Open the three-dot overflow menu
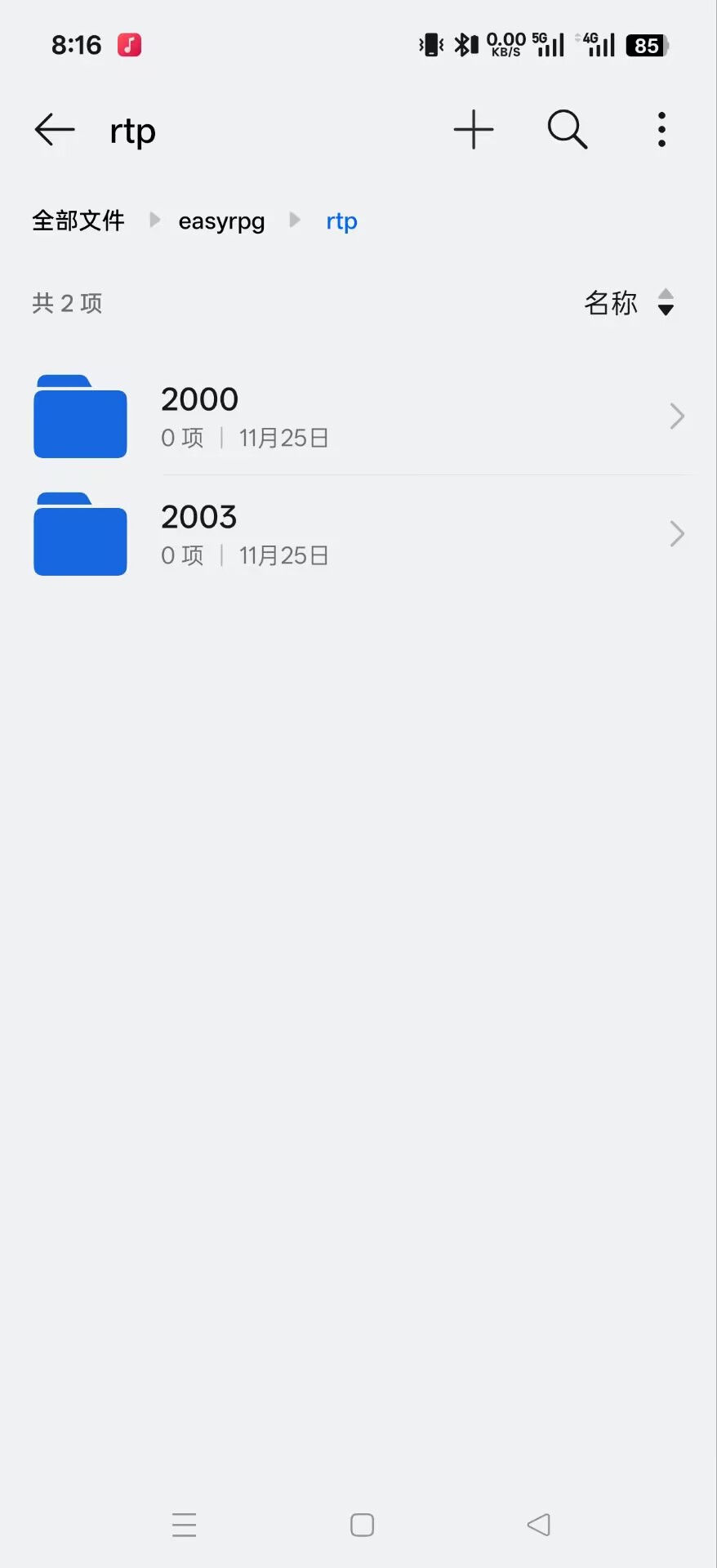 [661, 130]
